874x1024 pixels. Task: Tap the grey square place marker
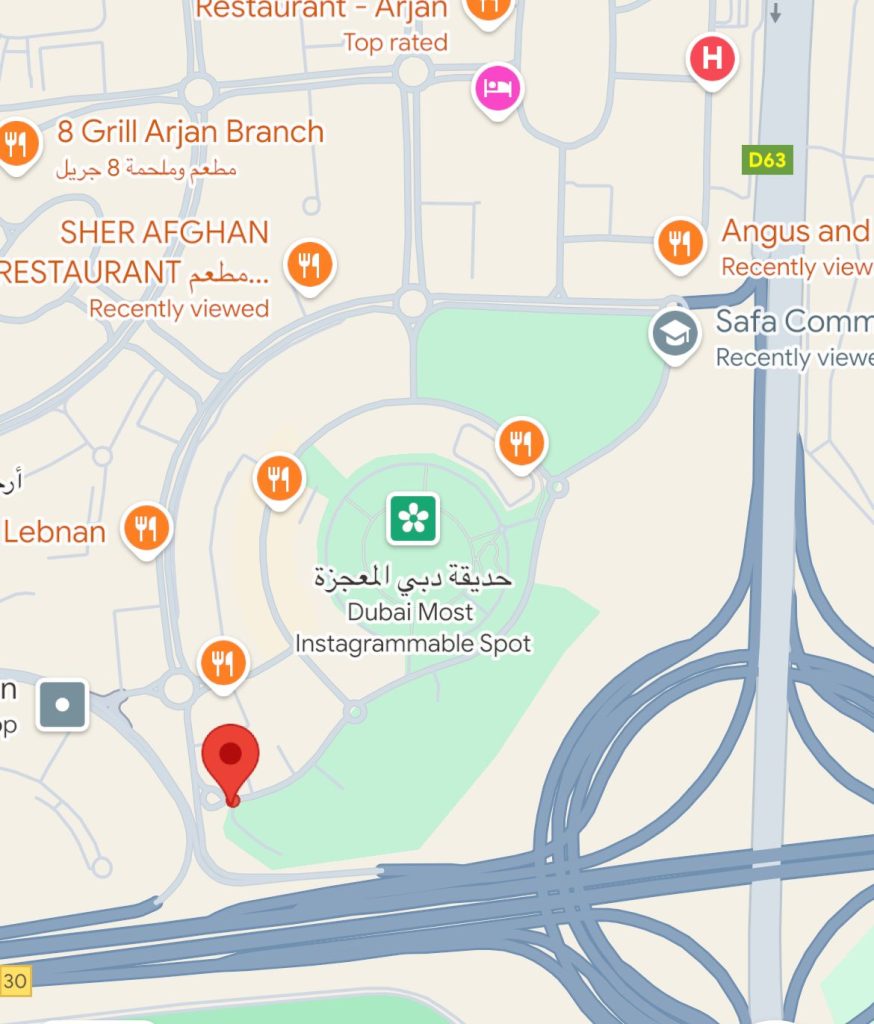tap(63, 704)
